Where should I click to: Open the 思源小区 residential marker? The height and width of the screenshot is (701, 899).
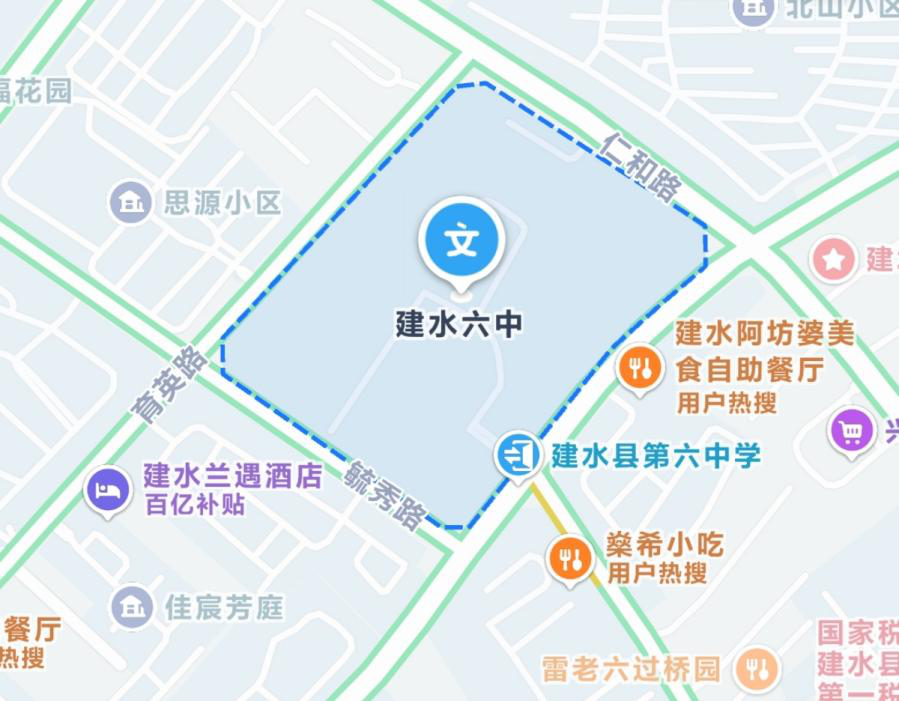(131, 203)
